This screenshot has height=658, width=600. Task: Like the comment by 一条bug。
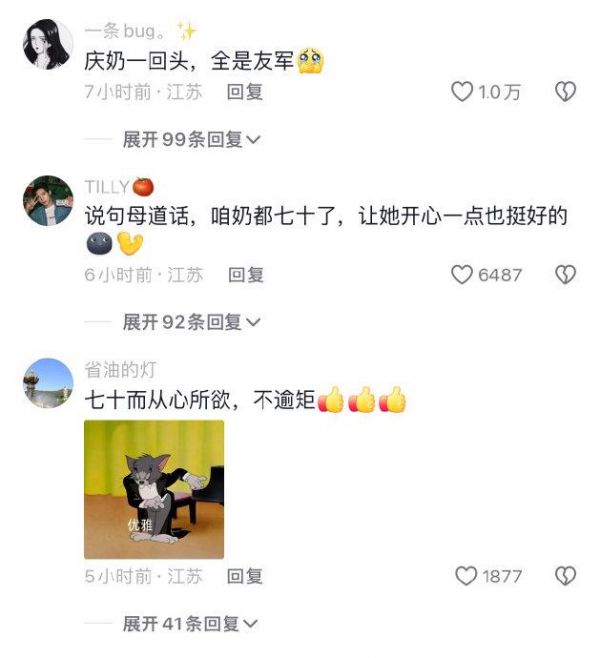(x=462, y=92)
